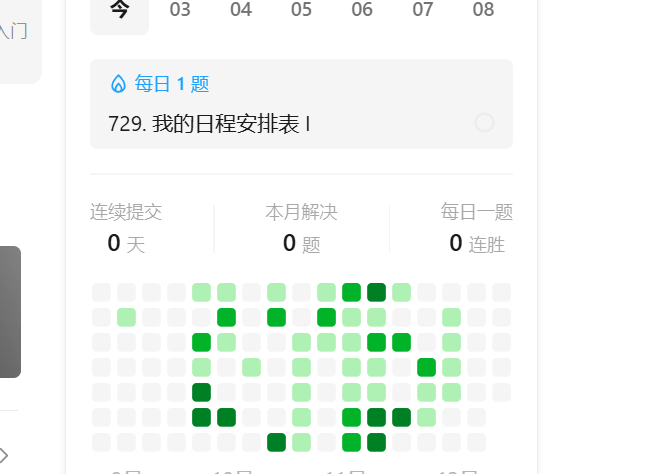Choose date 04 in the calendar strip
The image size is (652, 474).
point(241,11)
